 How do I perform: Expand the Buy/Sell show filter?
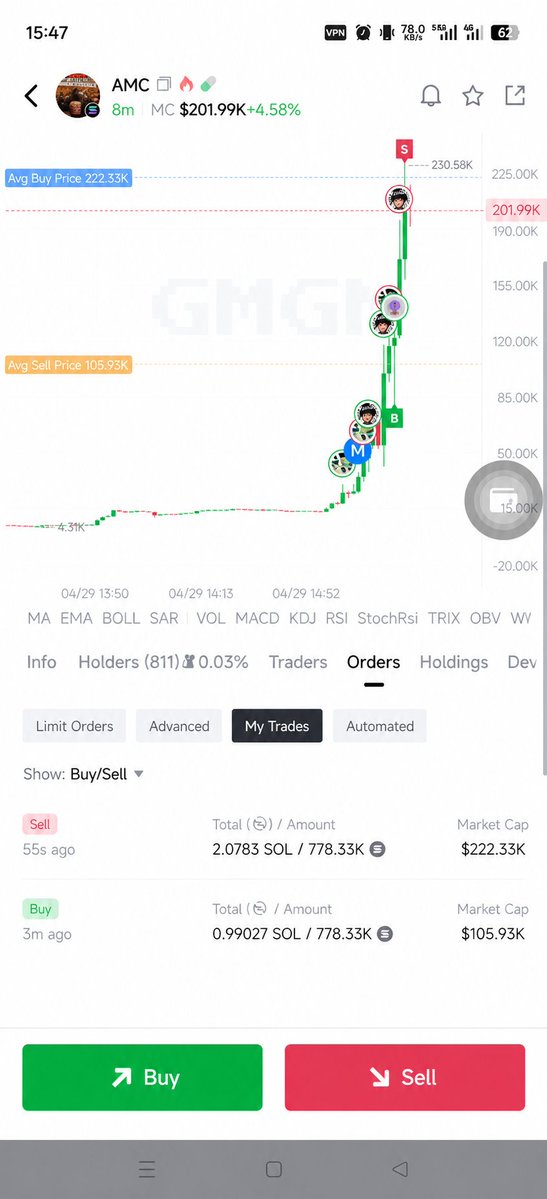(x=106, y=774)
